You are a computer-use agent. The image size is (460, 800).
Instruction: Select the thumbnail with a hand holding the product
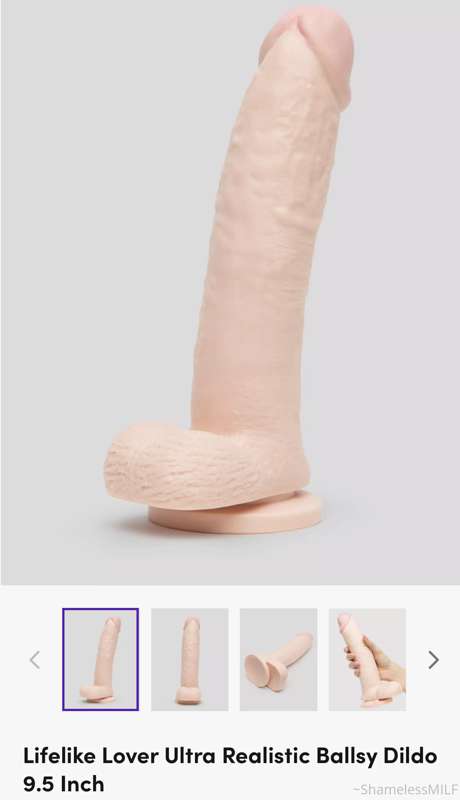click(367, 659)
